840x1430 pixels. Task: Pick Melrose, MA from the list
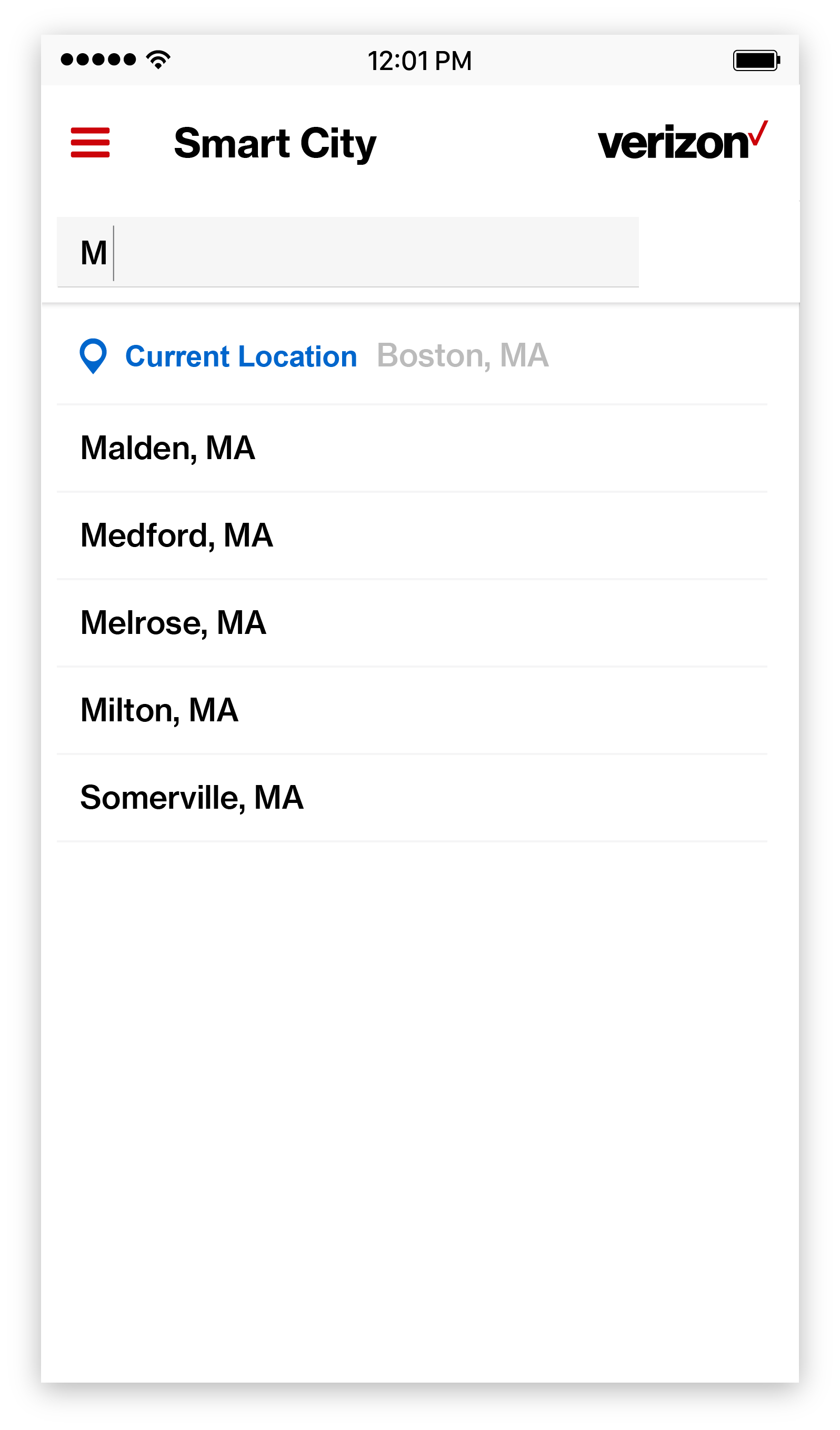412,623
